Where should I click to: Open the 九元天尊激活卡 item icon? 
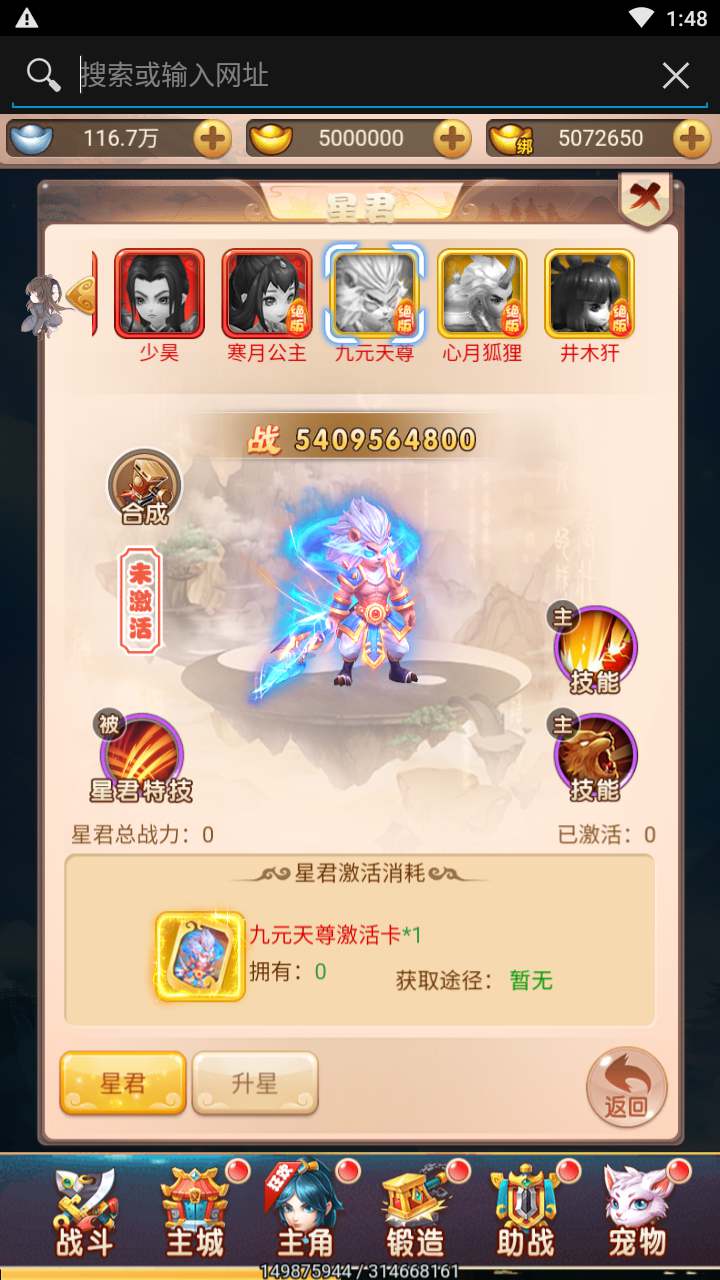coord(200,956)
